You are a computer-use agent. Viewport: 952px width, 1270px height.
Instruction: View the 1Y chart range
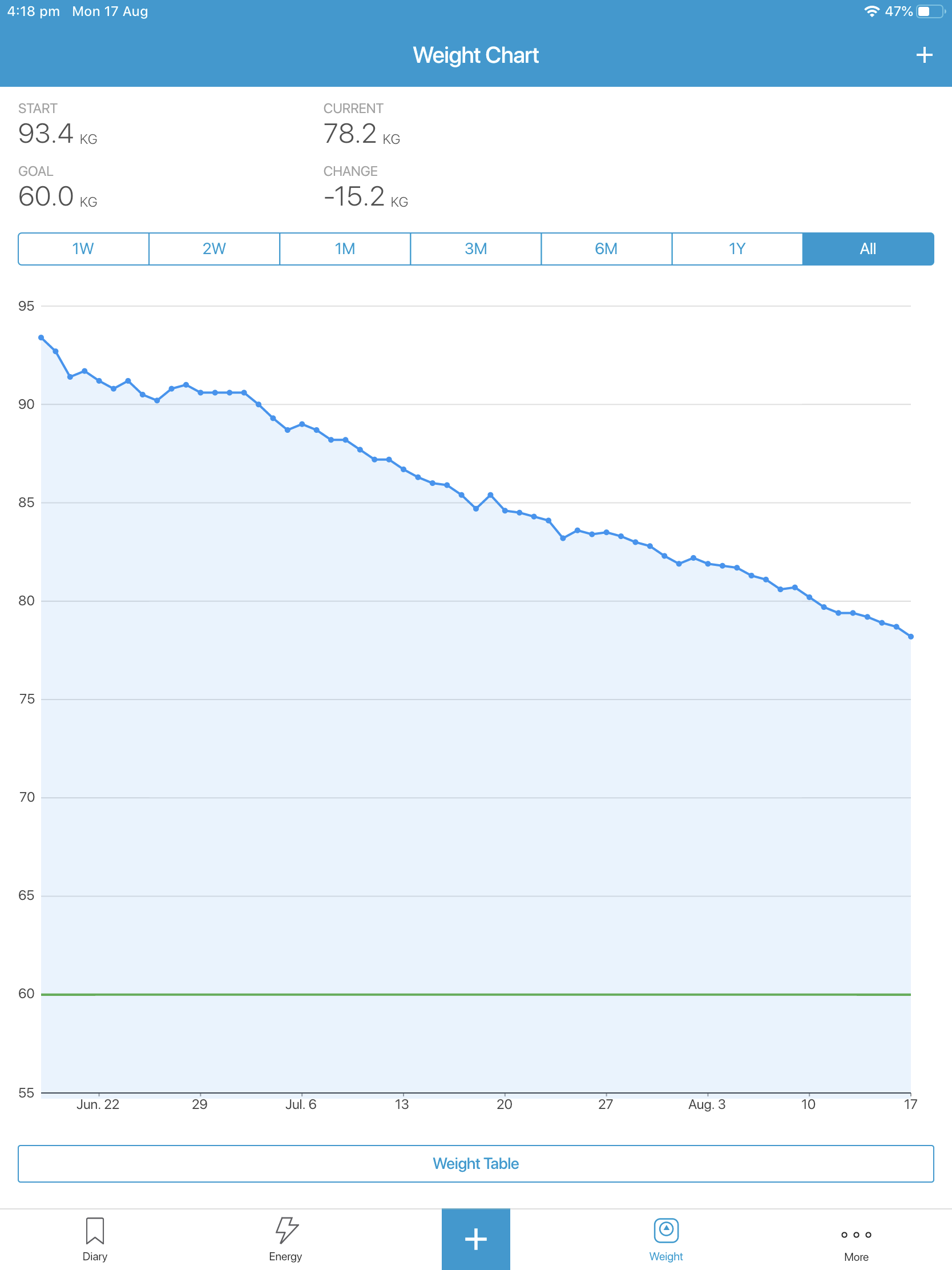click(x=737, y=248)
